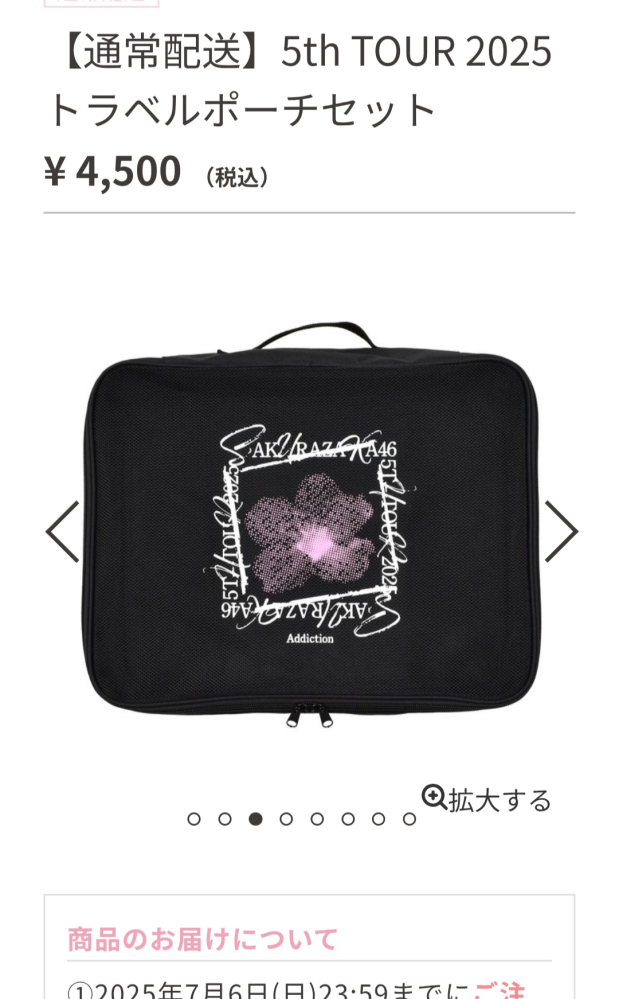Show the previous product image
Viewport: 619px width, 999px height.
(62, 531)
